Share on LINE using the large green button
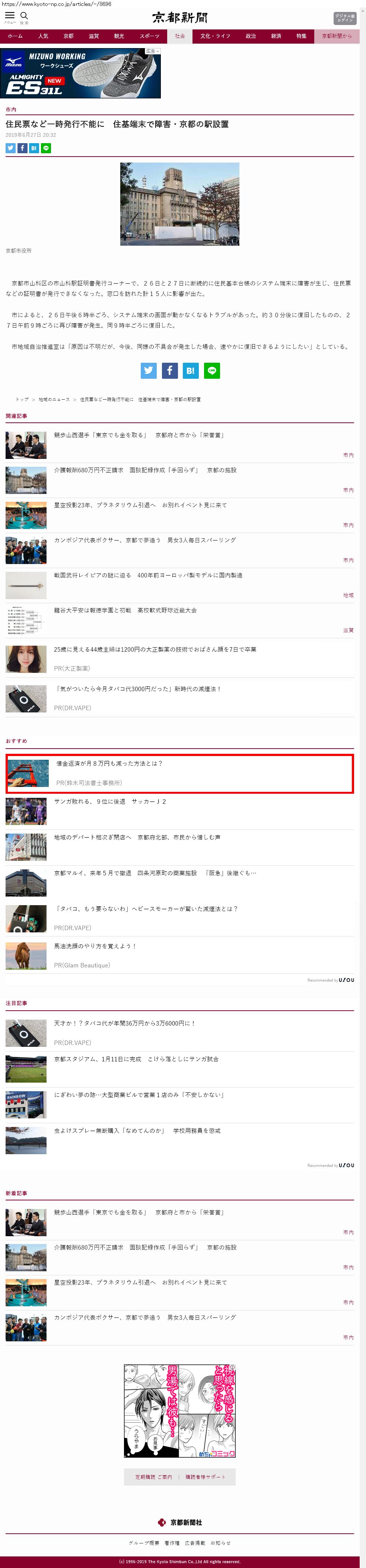Viewport: 366px width, 1568px height. [x=211, y=370]
